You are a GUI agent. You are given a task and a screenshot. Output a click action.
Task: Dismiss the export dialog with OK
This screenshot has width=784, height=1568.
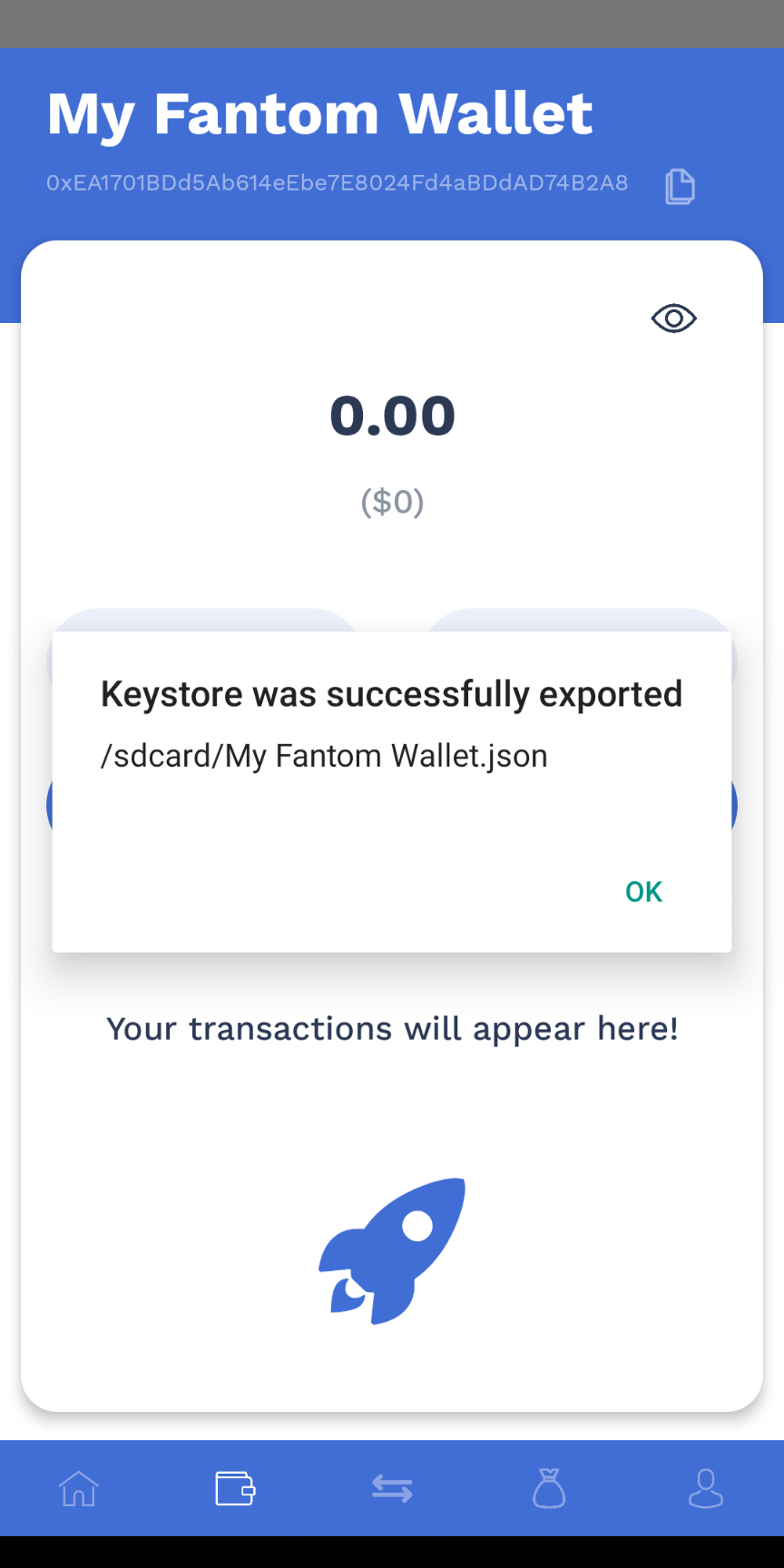tap(643, 892)
